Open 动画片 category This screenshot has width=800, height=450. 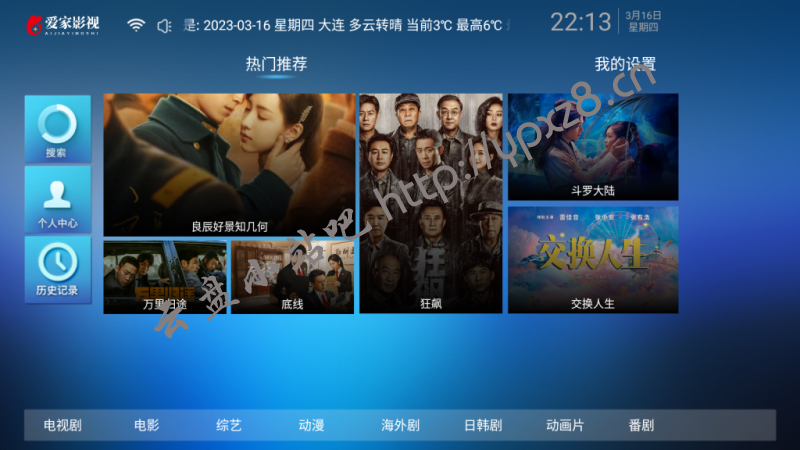[565, 425]
